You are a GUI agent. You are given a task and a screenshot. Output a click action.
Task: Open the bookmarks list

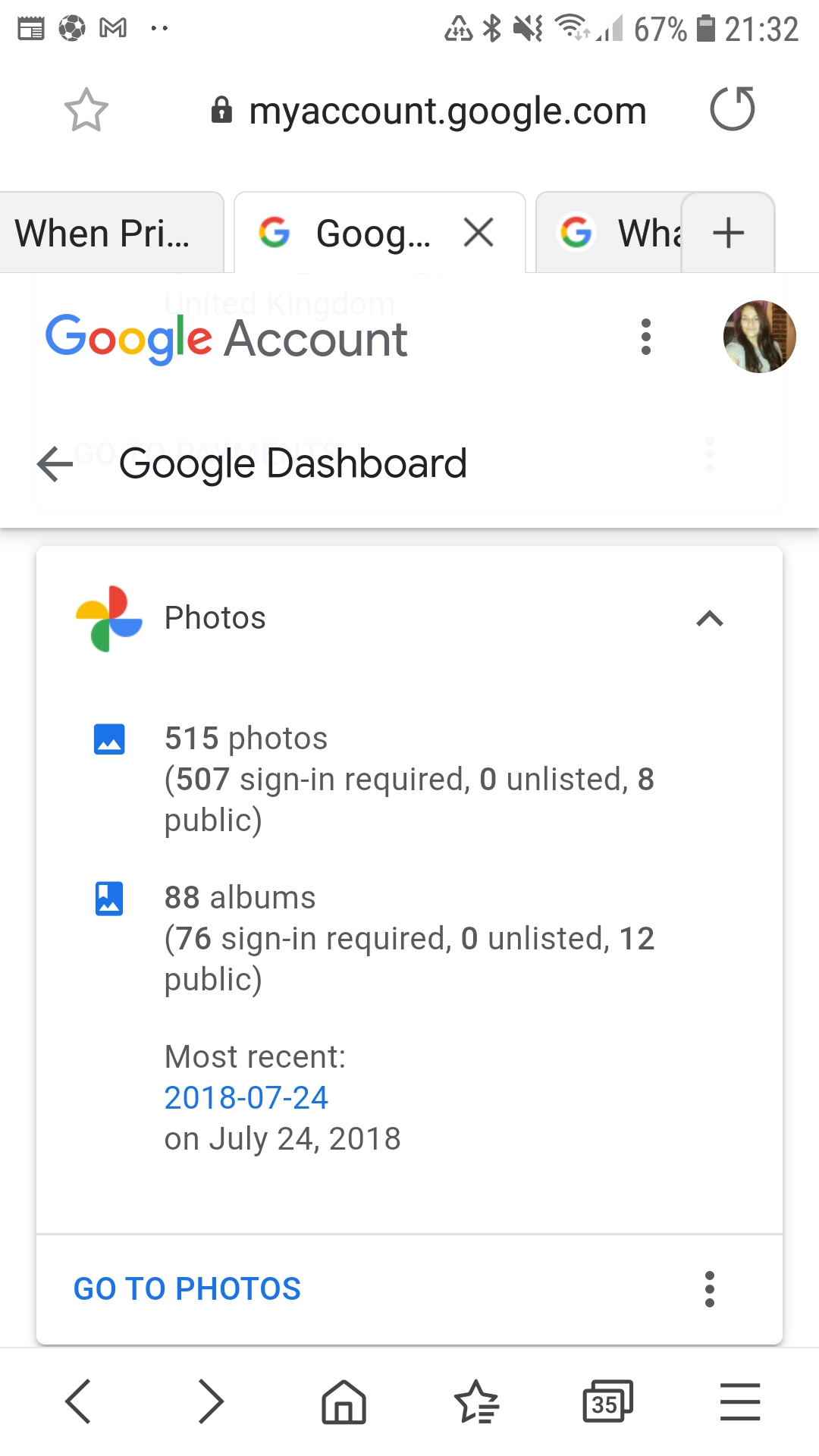click(x=476, y=1401)
